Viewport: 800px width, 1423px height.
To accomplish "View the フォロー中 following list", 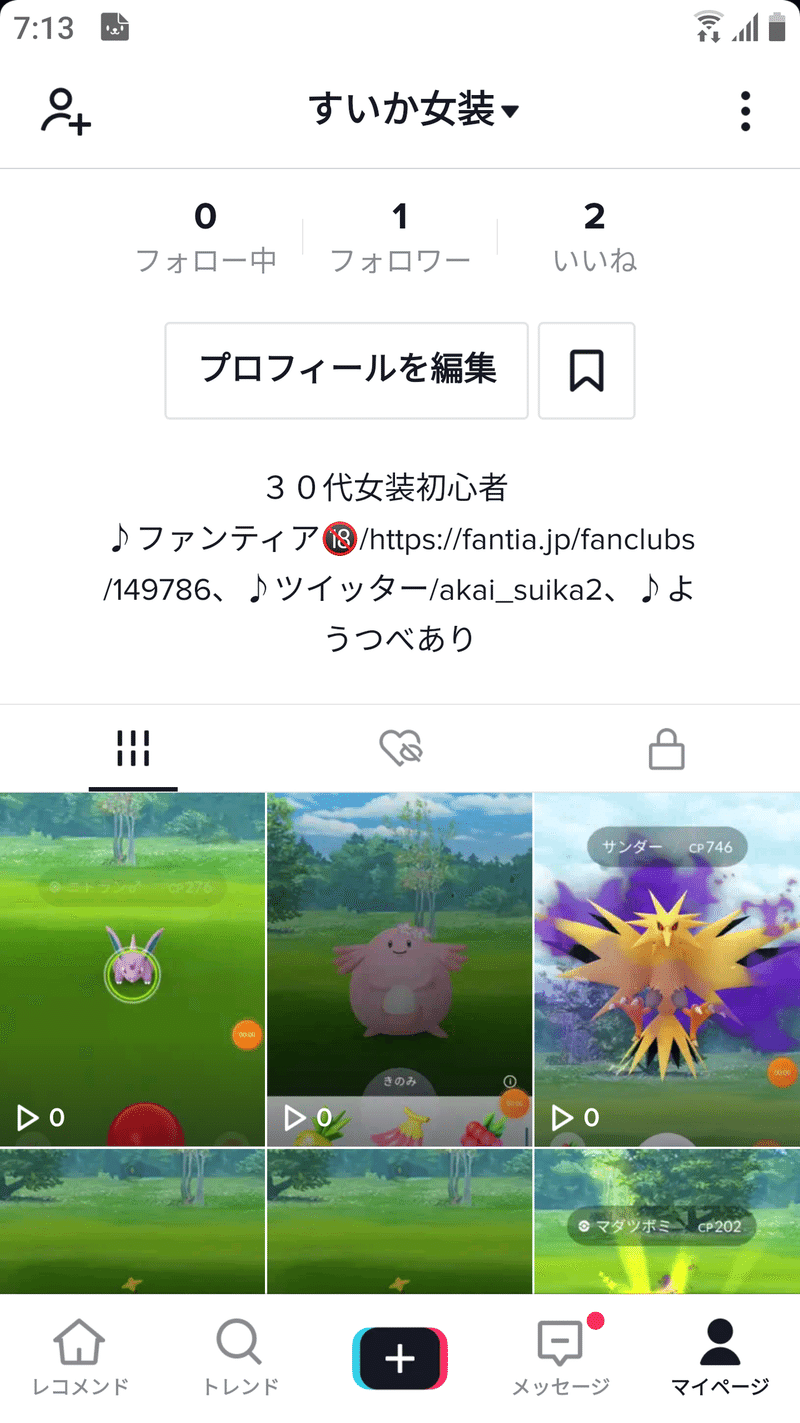I will 206,237.
